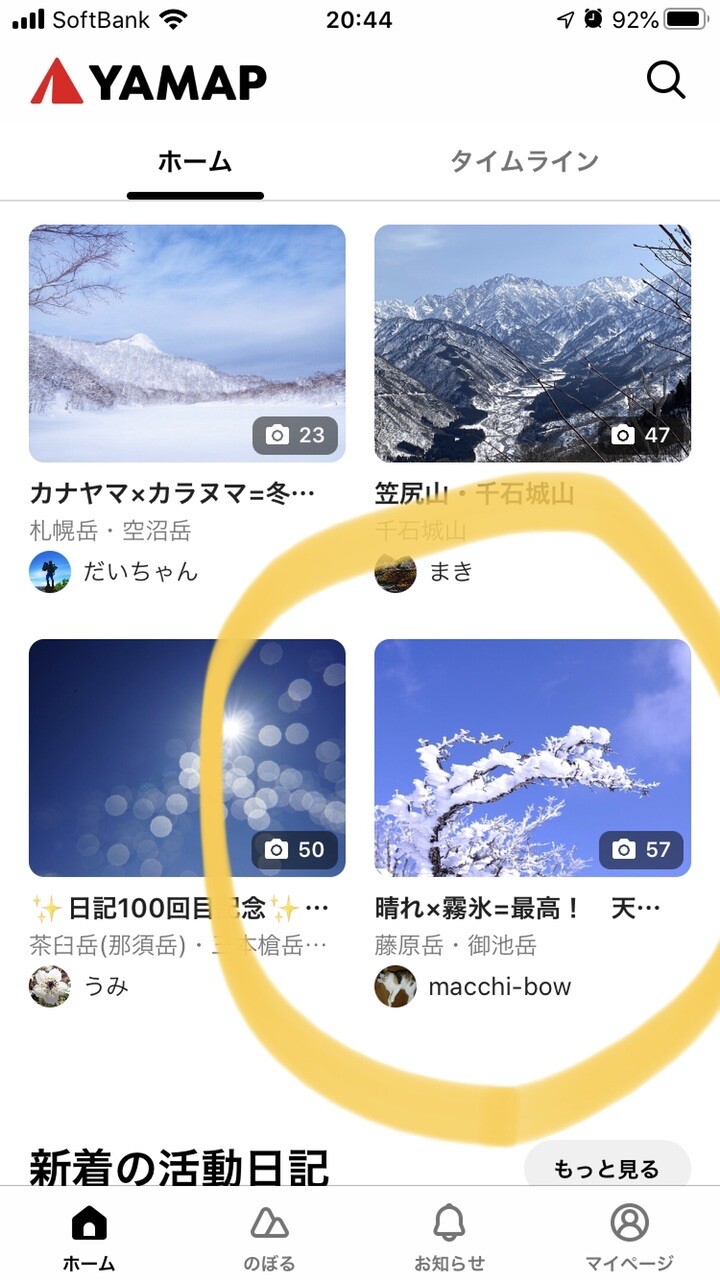Viewport: 720px width, 1280px height.
Task: Open うみ's profile avatar
Action: pyautogui.click(x=49, y=986)
